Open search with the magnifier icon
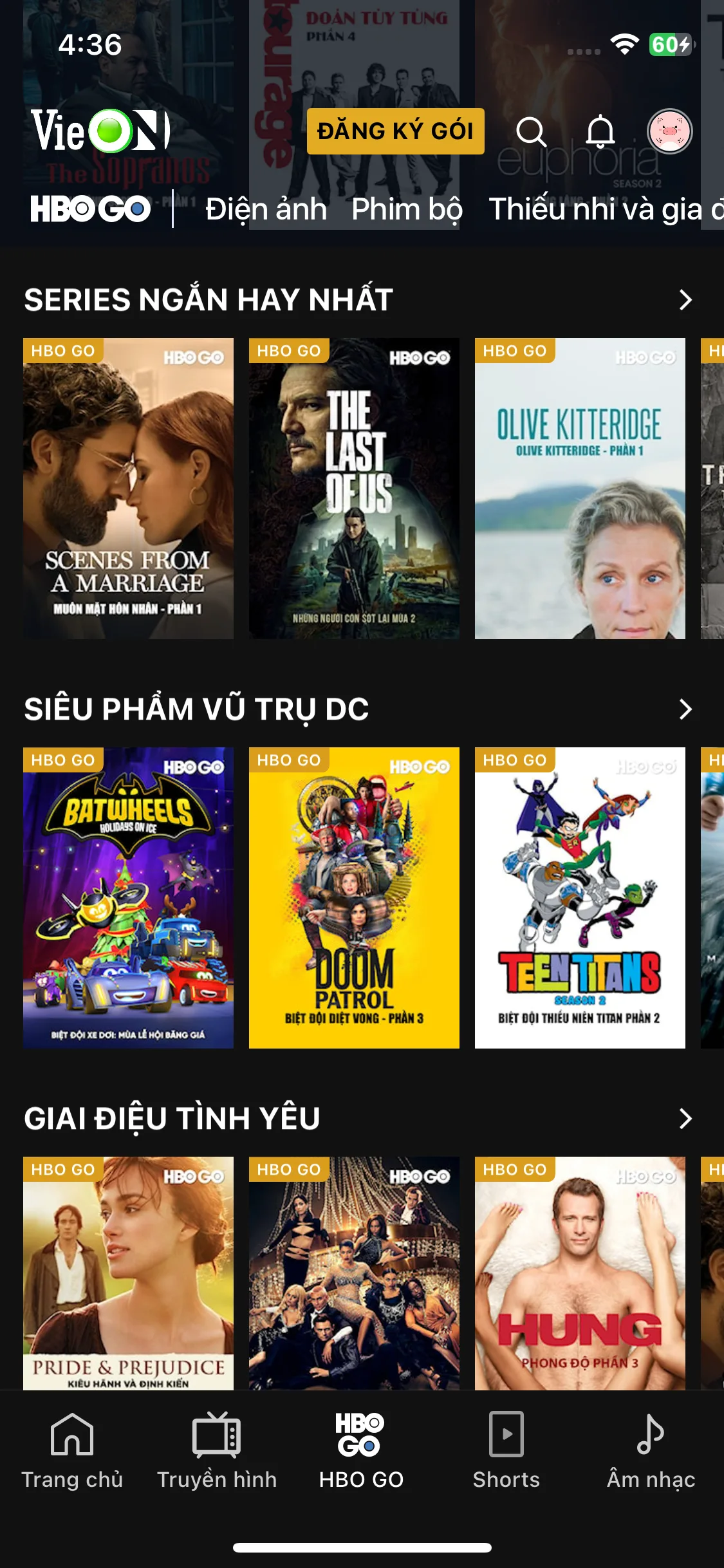This screenshot has width=724, height=1568. [x=532, y=133]
